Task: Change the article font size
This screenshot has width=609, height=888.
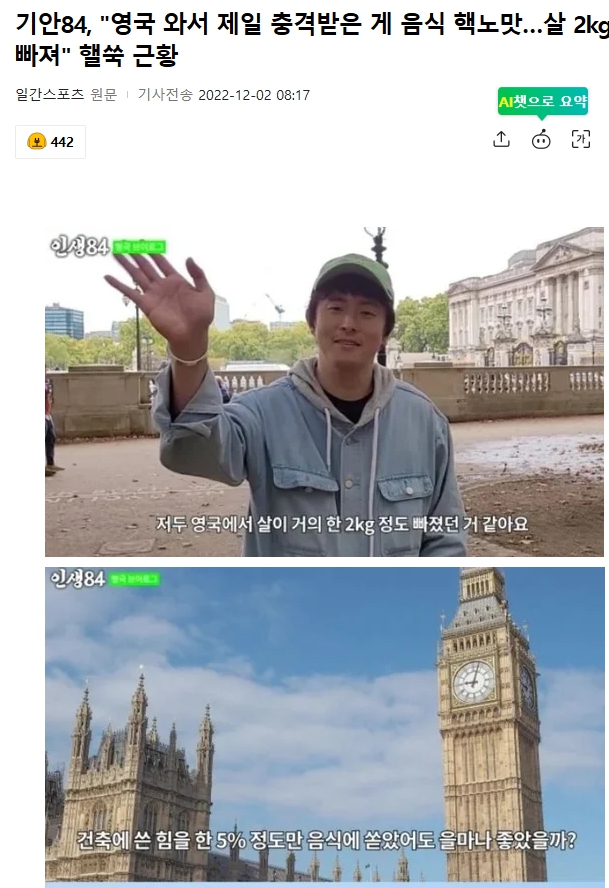Action: [x=580, y=140]
